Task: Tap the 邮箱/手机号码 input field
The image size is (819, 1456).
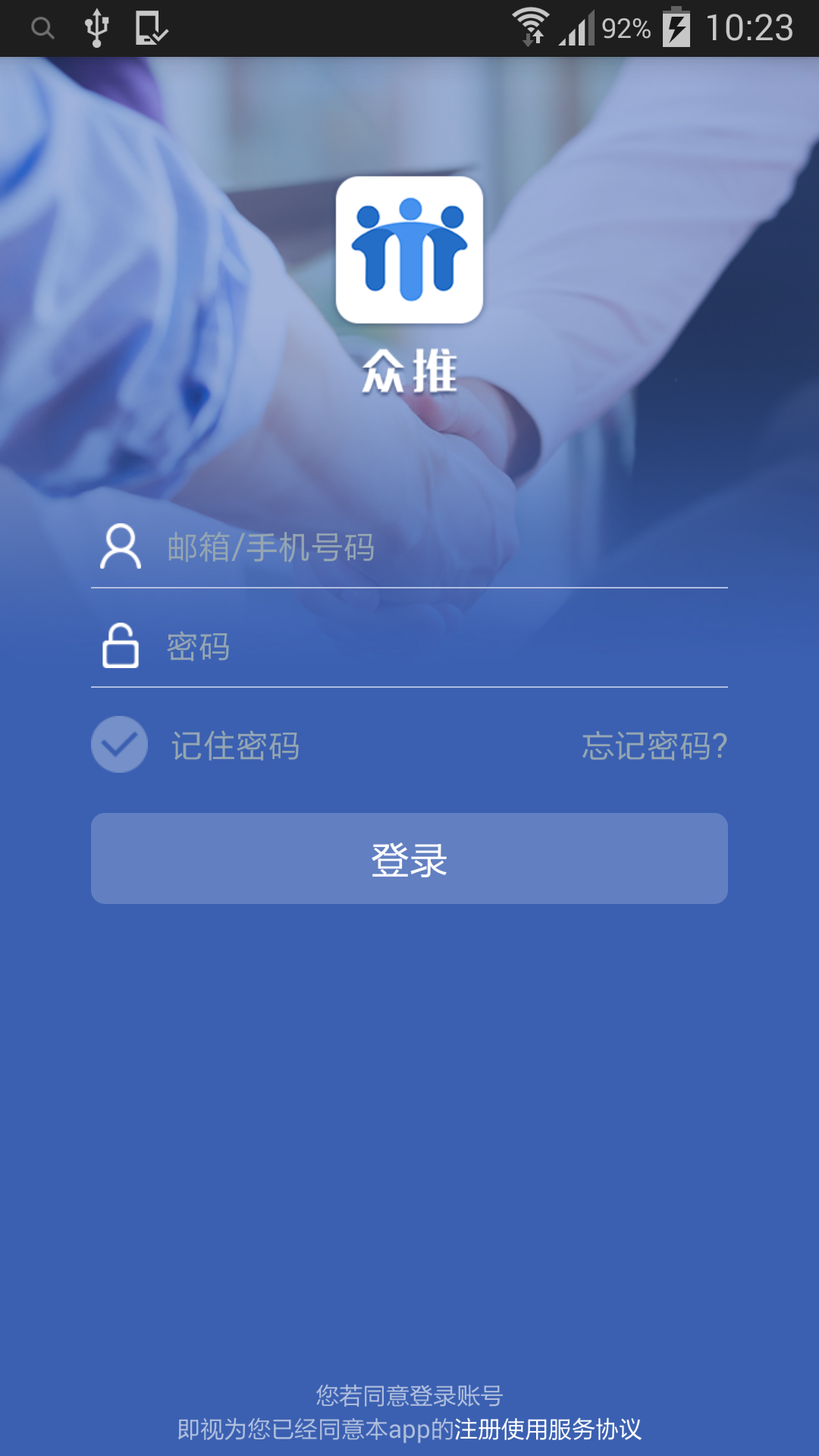Action: pyautogui.click(x=379, y=548)
